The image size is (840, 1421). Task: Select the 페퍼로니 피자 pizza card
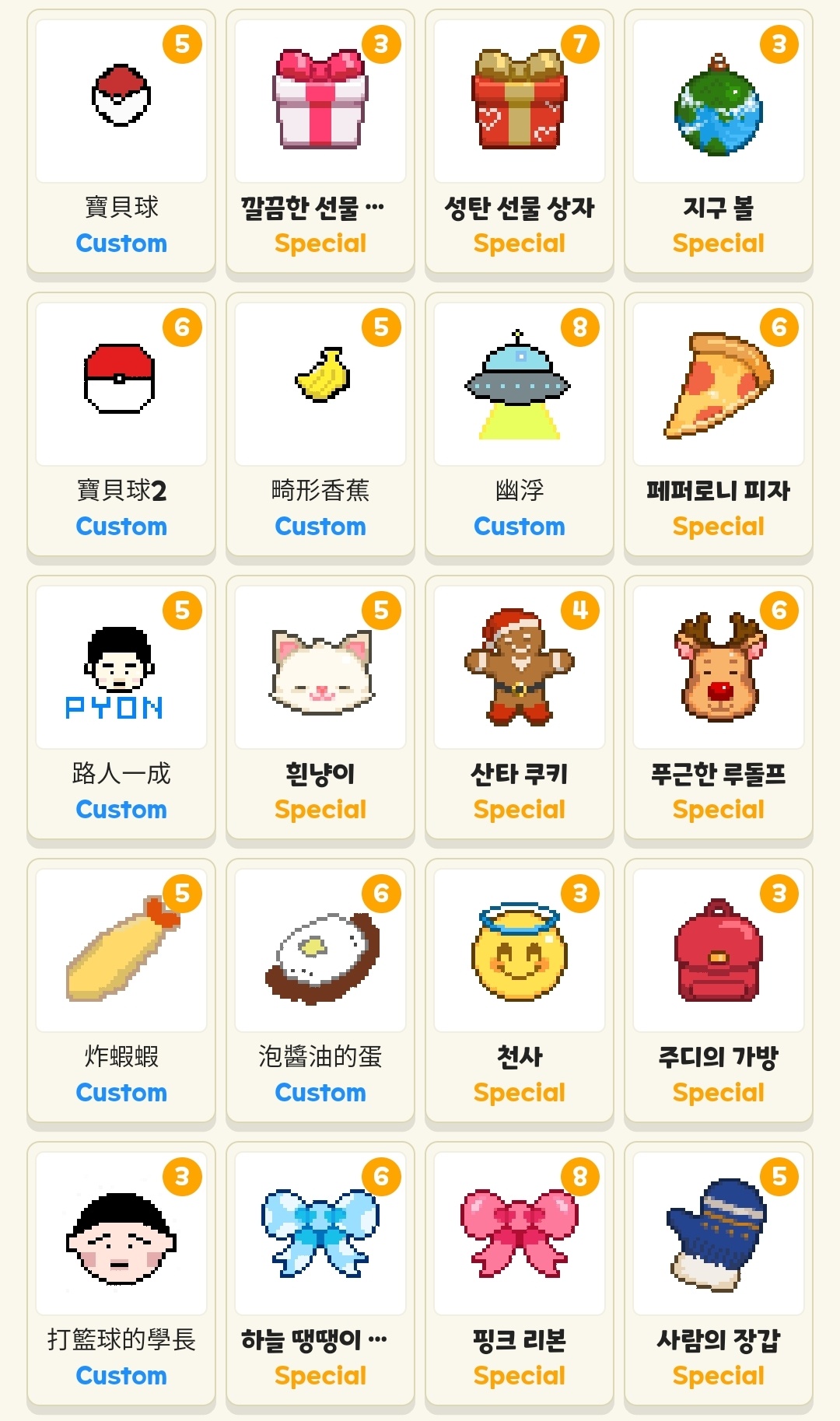click(719, 425)
